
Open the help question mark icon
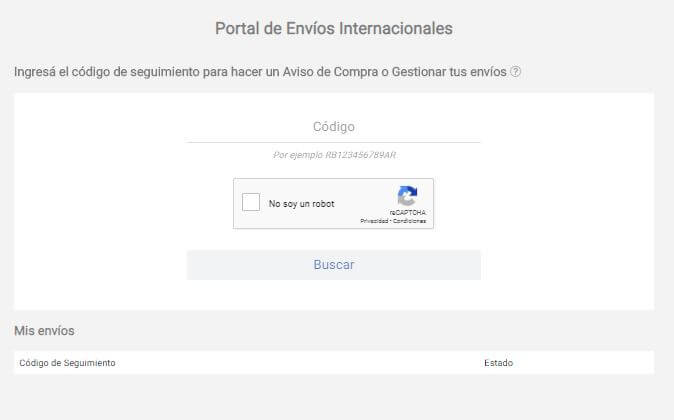pyautogui.click(x=516, y=72)
